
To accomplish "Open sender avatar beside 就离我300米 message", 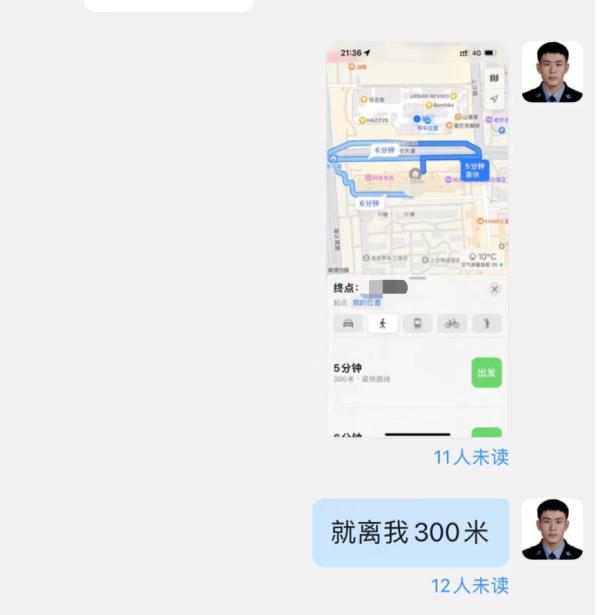I will coord(552,530).
